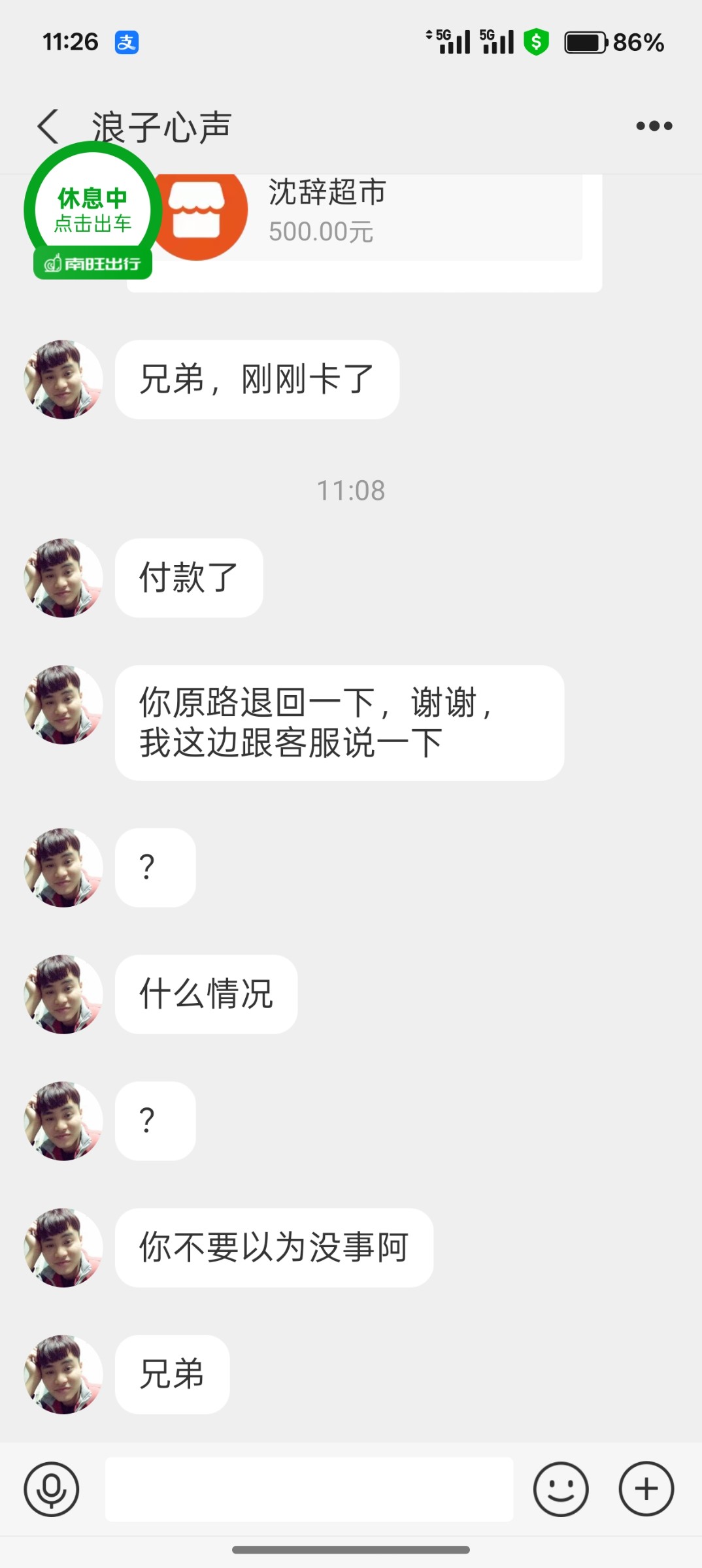This screenshot has height=1568, width=702.
Task: Open the plus attachments menu
Action: pyautogui.click(x=646, y=1489)
